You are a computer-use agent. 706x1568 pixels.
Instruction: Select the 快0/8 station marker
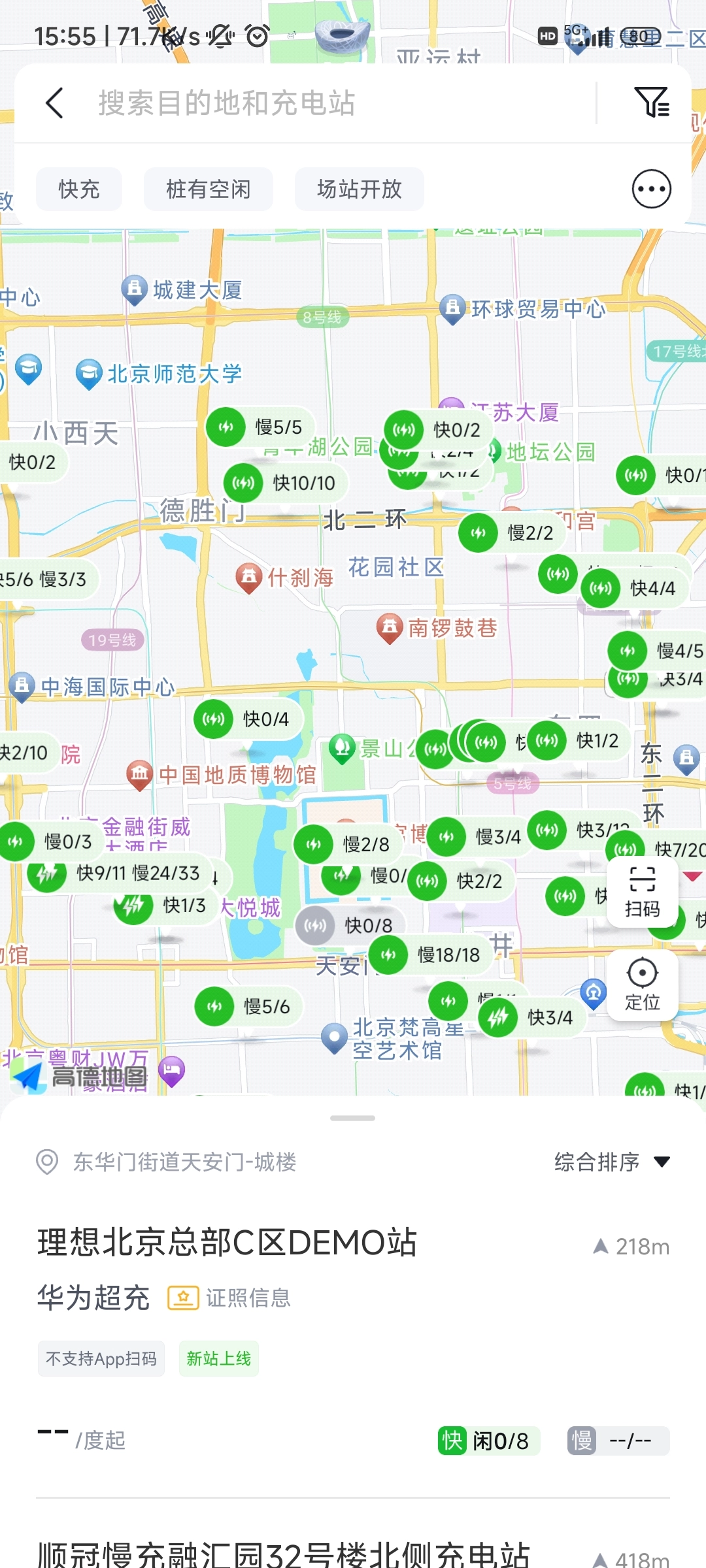(350, 926)
